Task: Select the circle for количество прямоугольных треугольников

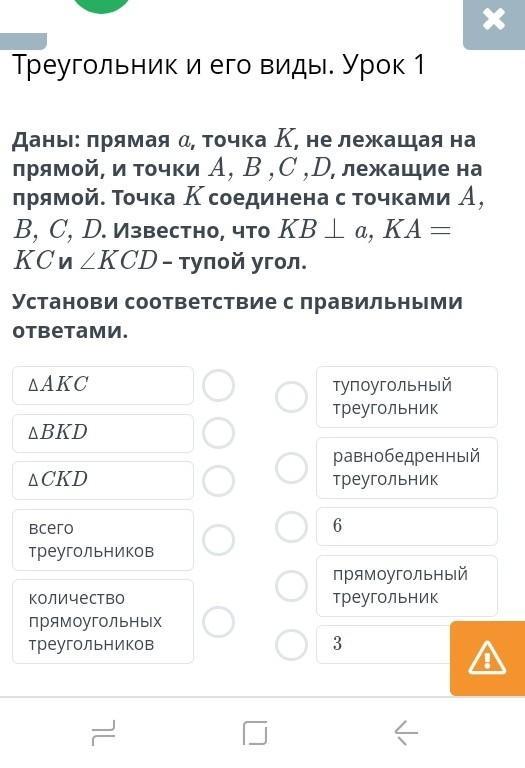Action: [x=218, y=622]
